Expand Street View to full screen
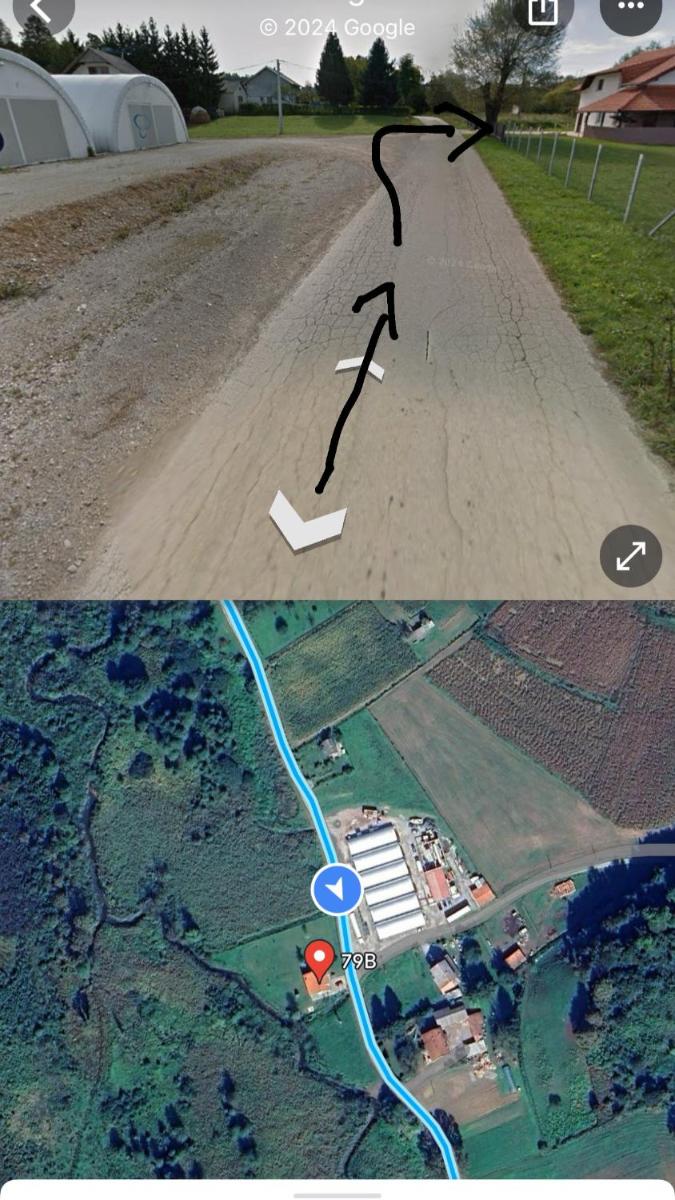675x1200 pixels. click(x=631, y=556)
